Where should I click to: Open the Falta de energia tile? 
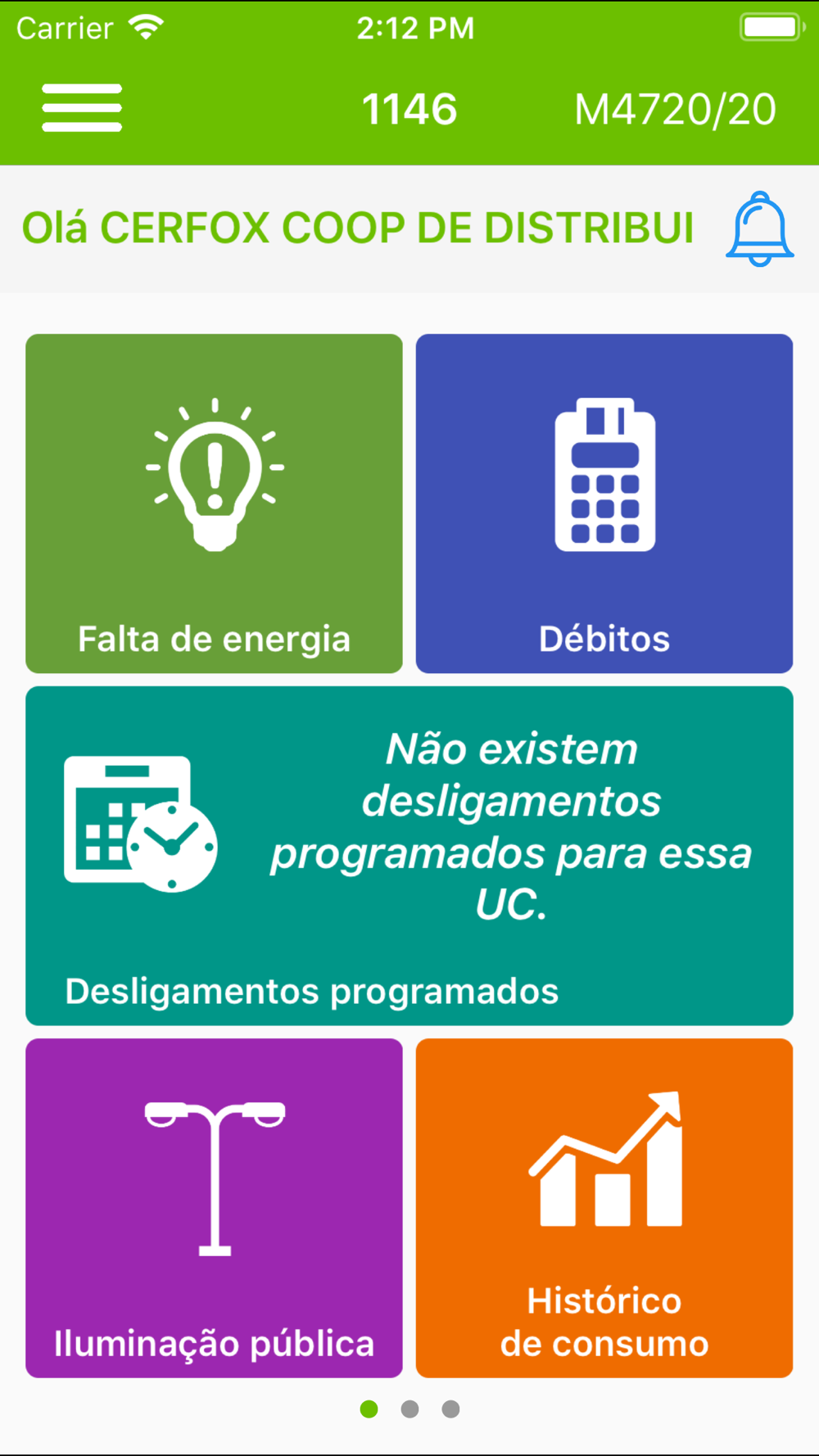pyautogui.click(x=214, y=504)
